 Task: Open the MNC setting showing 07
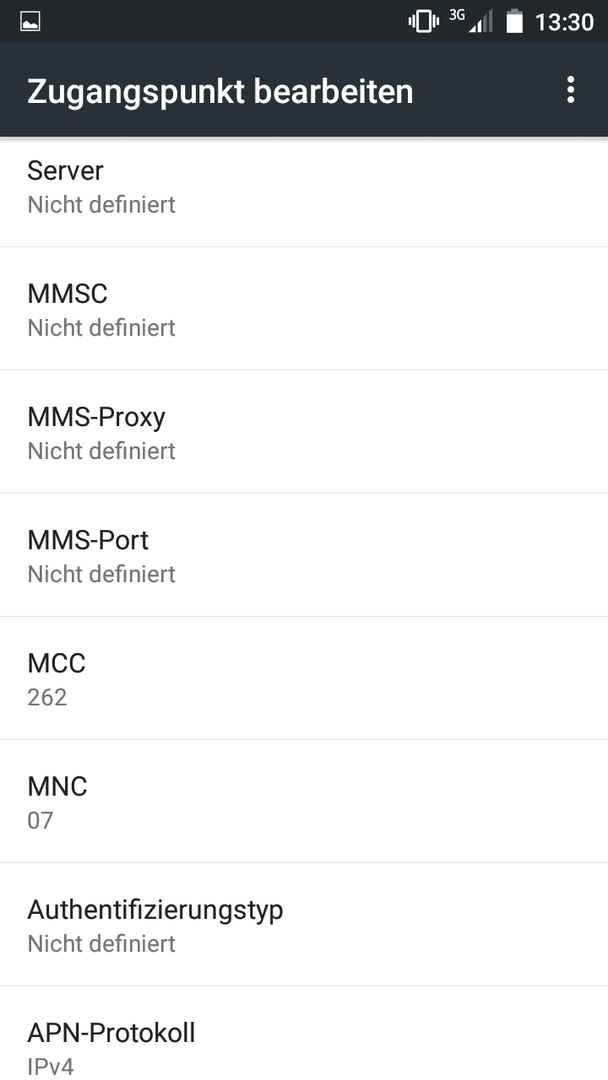[x=304, y=802]
